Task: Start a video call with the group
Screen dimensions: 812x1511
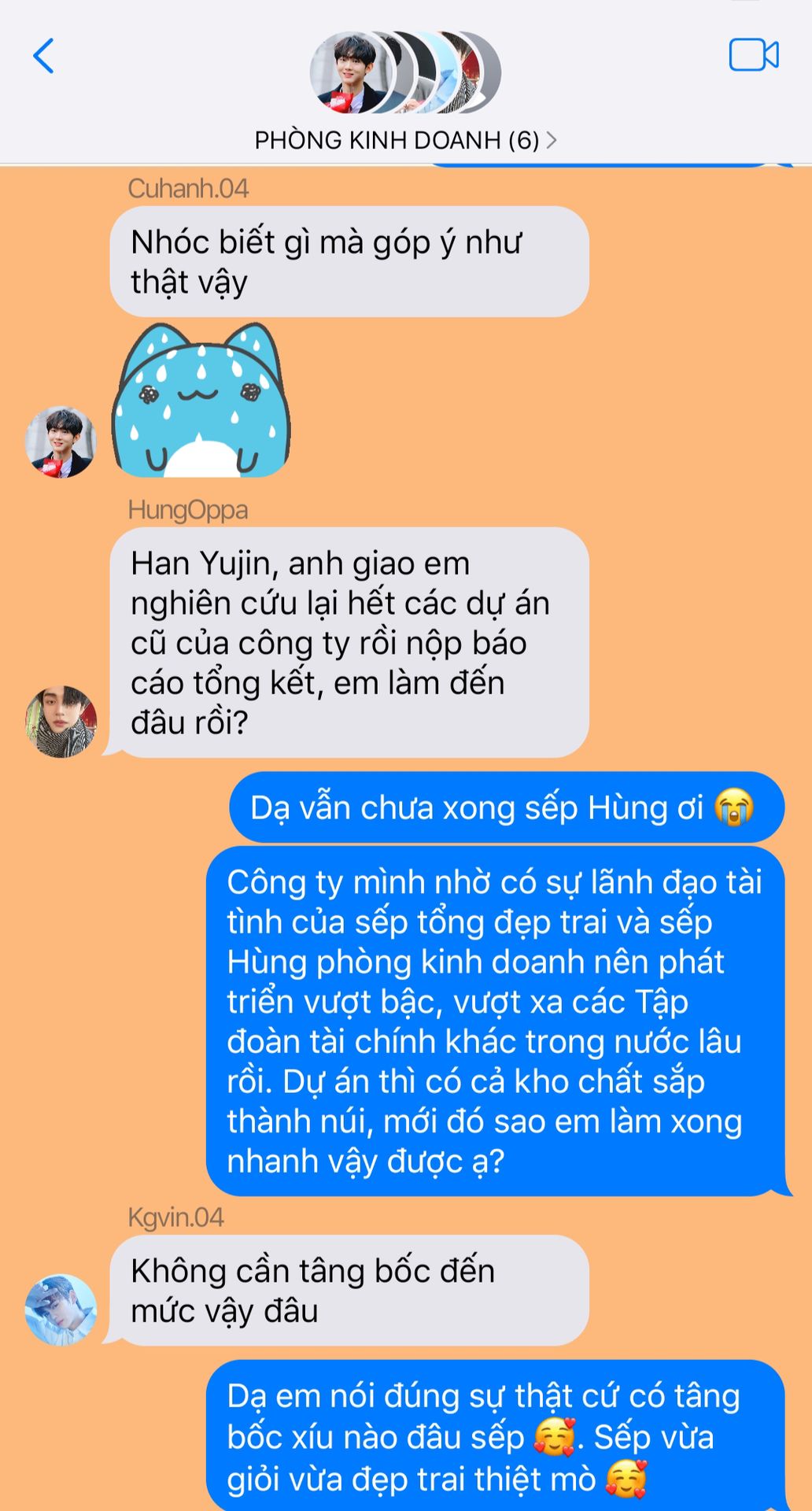Action: click(753, 55)
